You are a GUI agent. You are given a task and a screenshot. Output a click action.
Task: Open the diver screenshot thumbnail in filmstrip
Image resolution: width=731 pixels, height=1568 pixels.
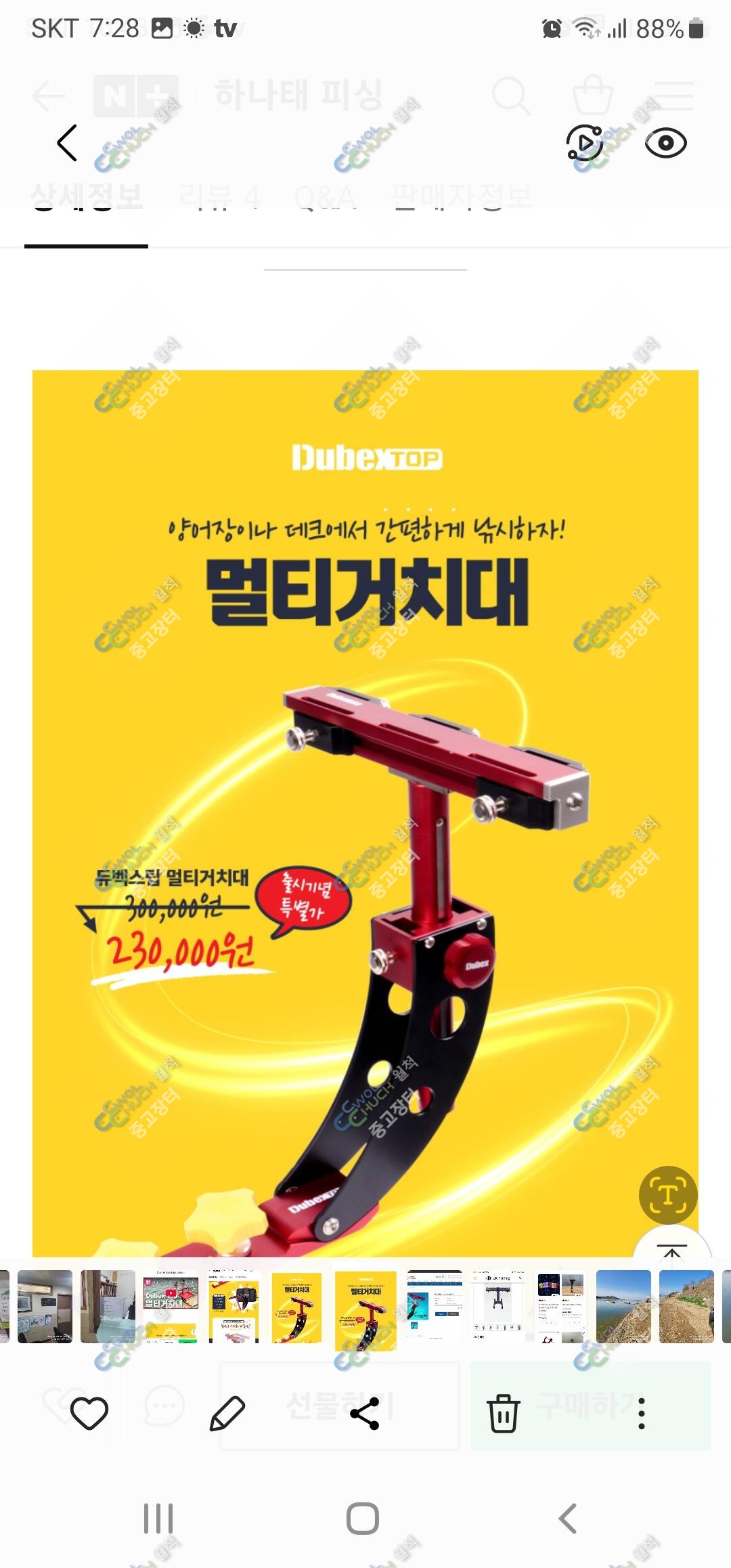pyautogui.click(x=435, y=1307)
